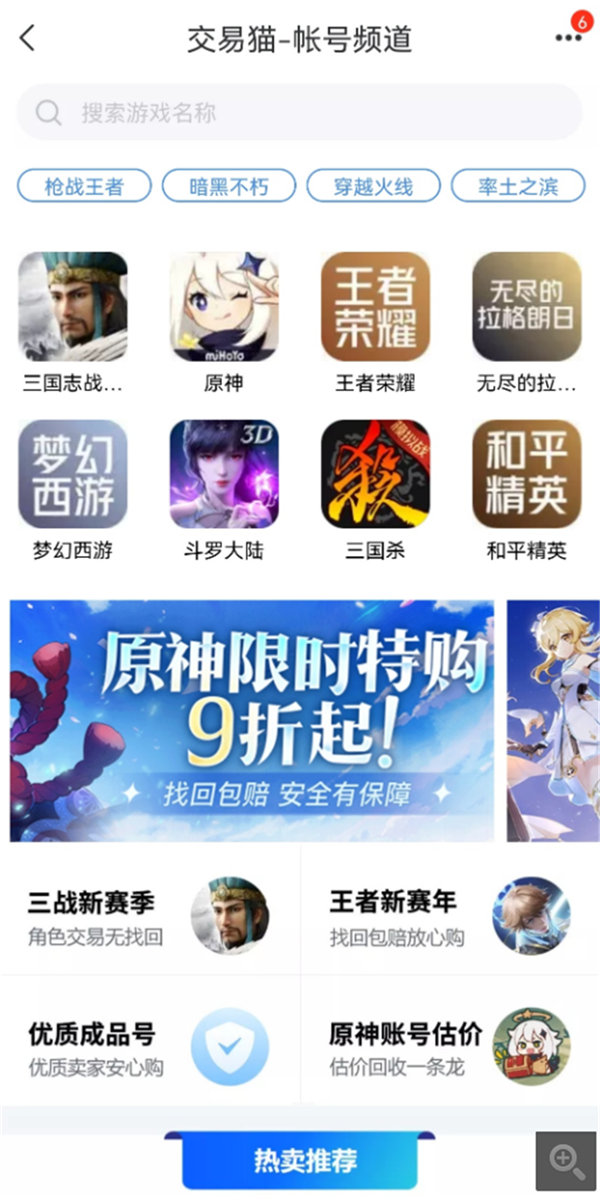Tap the 搜索游戏名称 search box
This screenshot has height=1197, width=600.
pyautogui.click(x=299, y=112)
